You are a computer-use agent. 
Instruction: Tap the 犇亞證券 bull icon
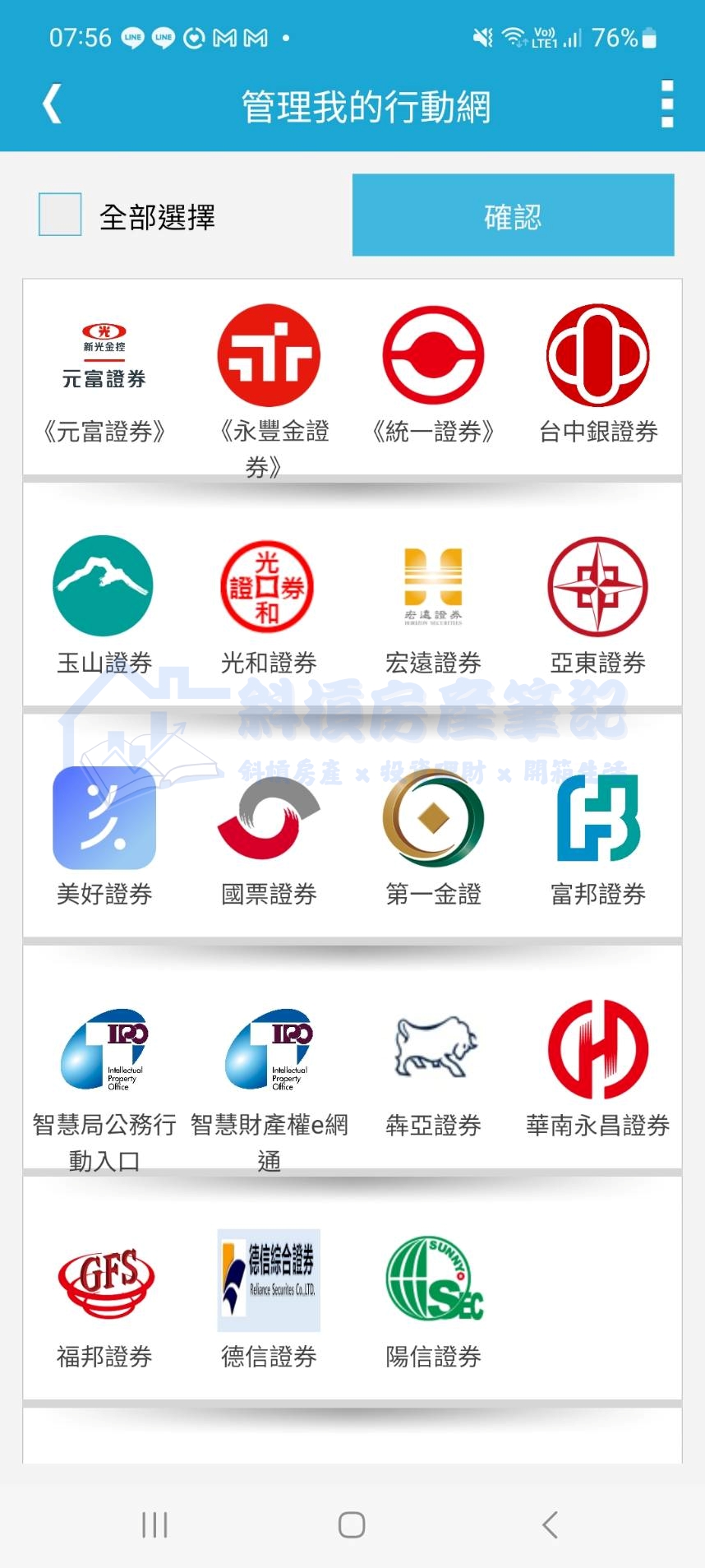[433, 1050]
